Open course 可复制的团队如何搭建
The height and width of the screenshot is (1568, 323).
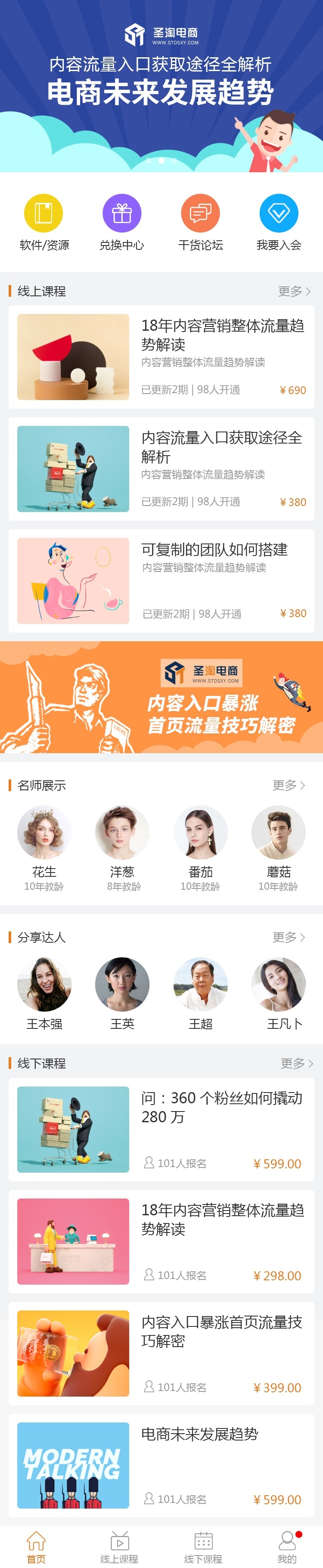161,581
